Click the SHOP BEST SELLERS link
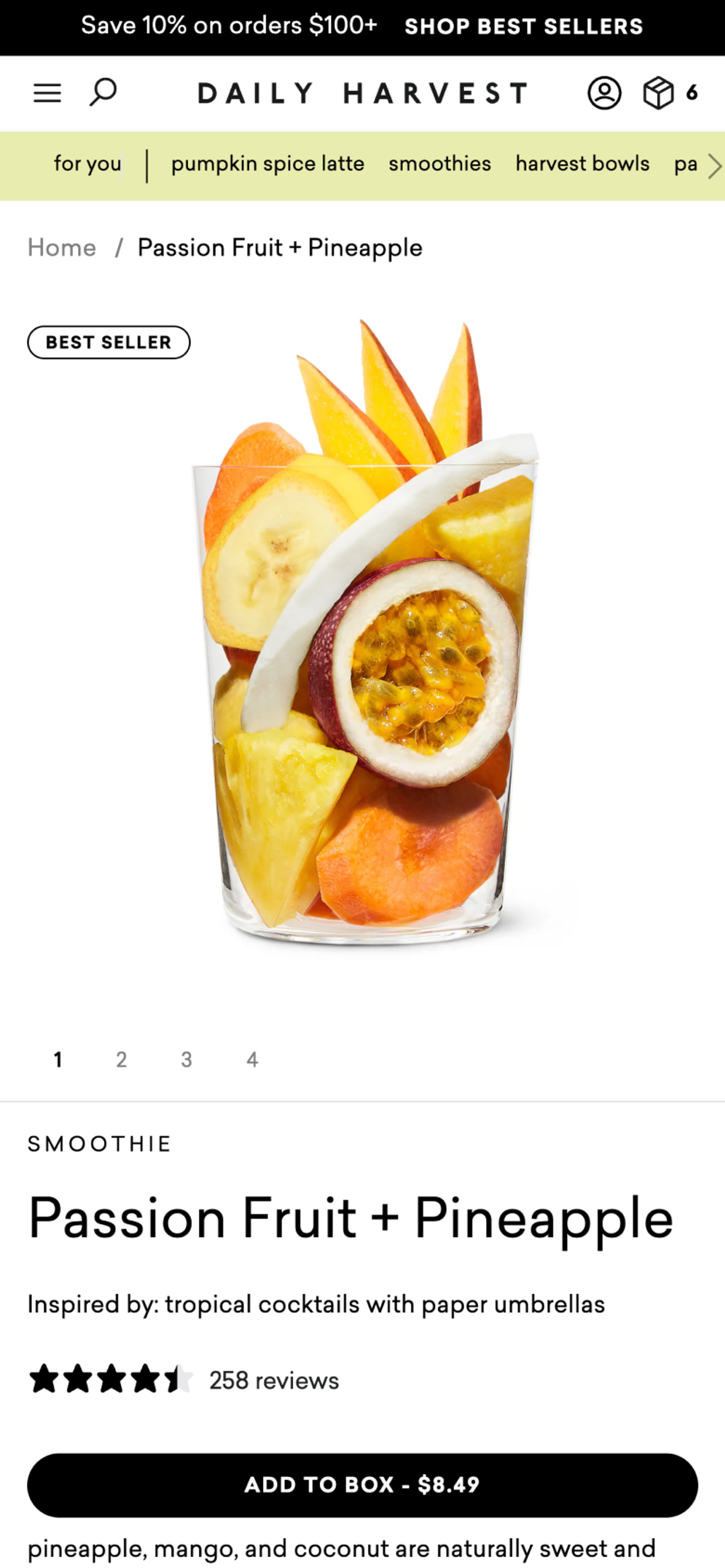This screenshot has height=1568, width=725. point(523,26)
